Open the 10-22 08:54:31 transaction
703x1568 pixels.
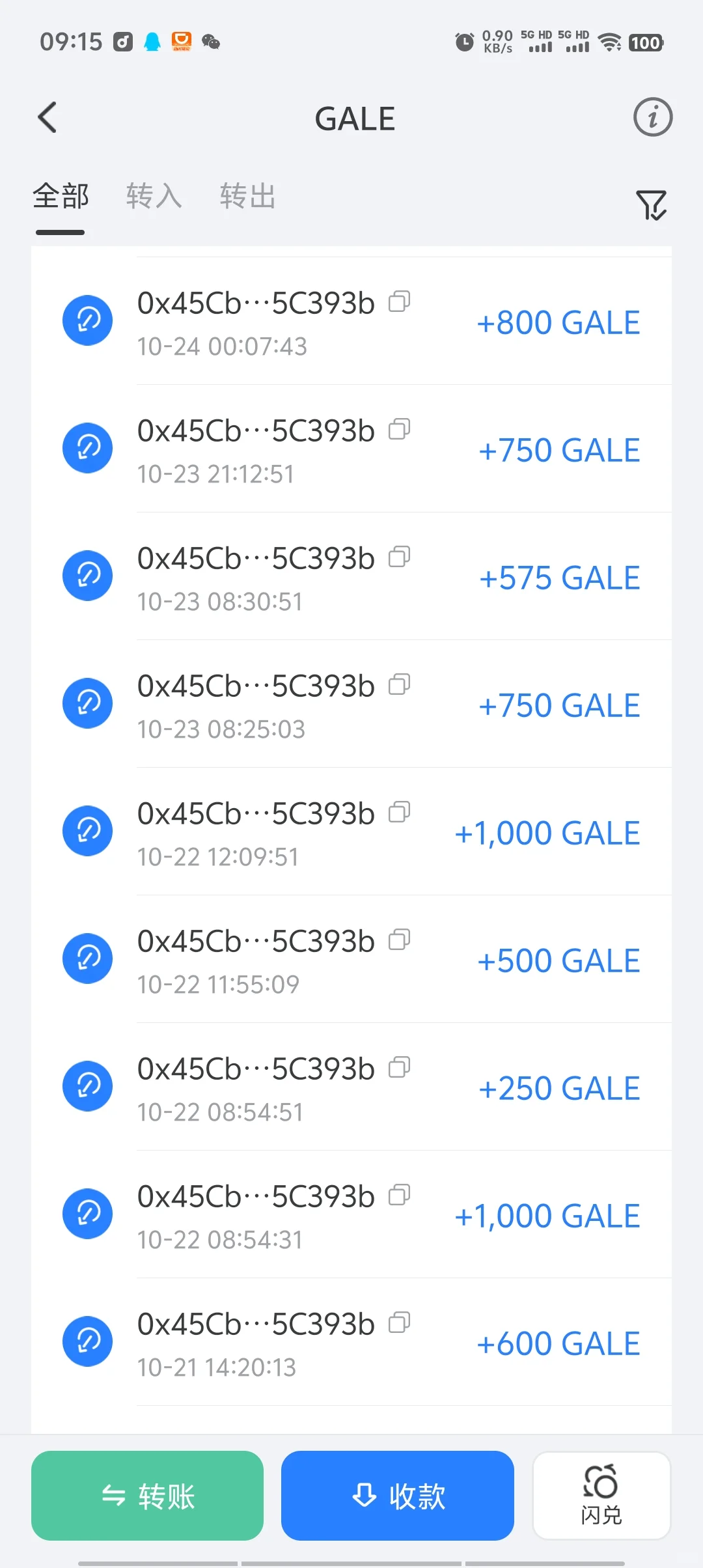[x=351, y=1215]
